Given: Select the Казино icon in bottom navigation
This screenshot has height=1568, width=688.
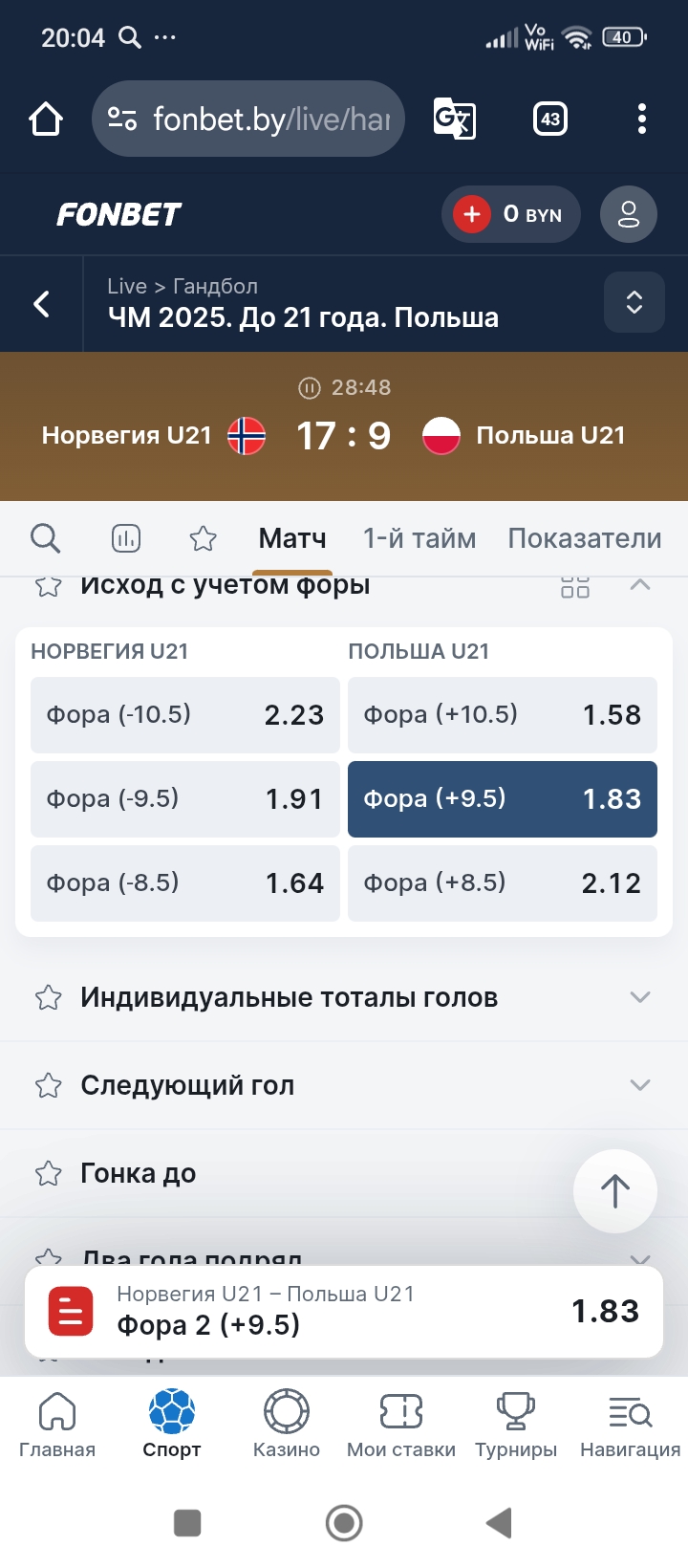Looking at the screenshot, I should [x=286, y=1422].
